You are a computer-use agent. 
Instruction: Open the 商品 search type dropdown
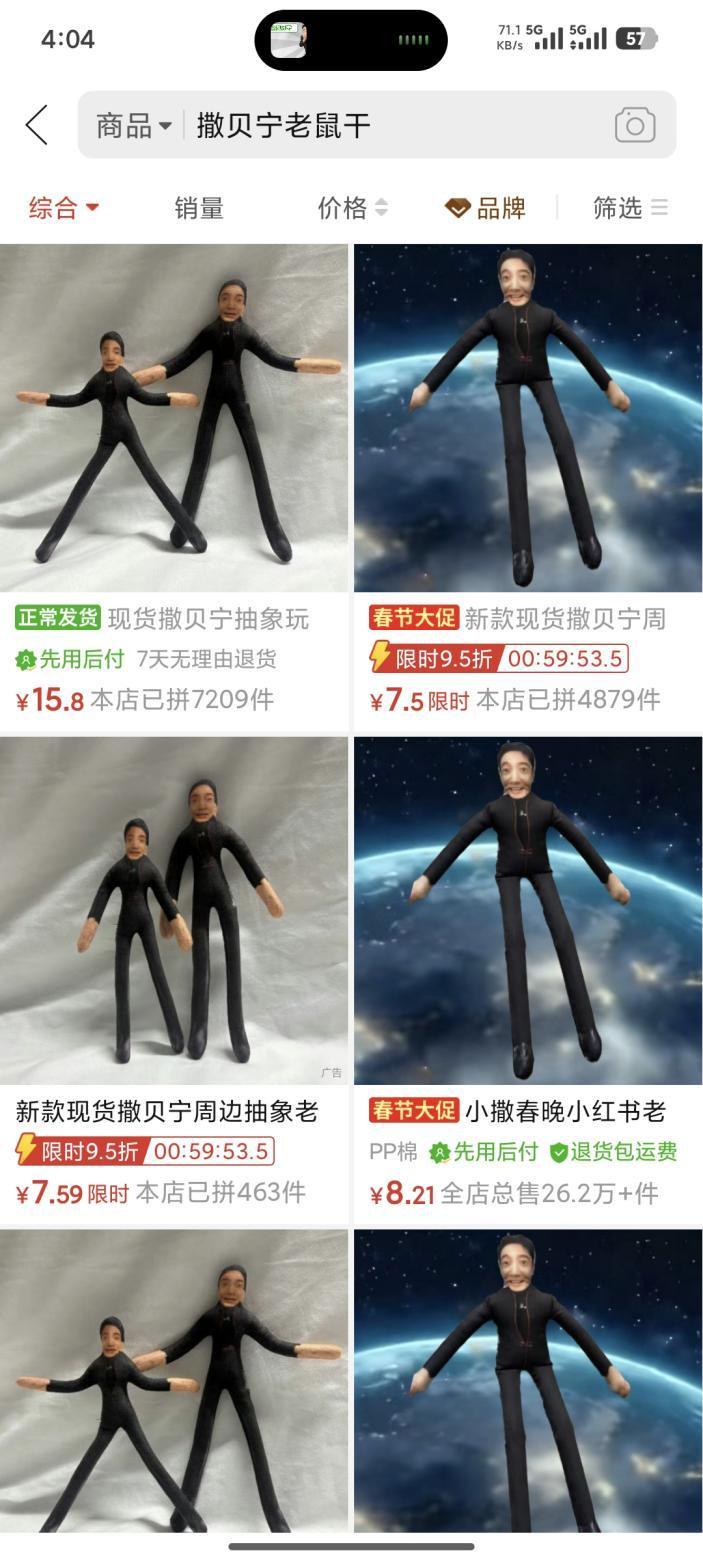pyautogui.click(x=133, y=125)
